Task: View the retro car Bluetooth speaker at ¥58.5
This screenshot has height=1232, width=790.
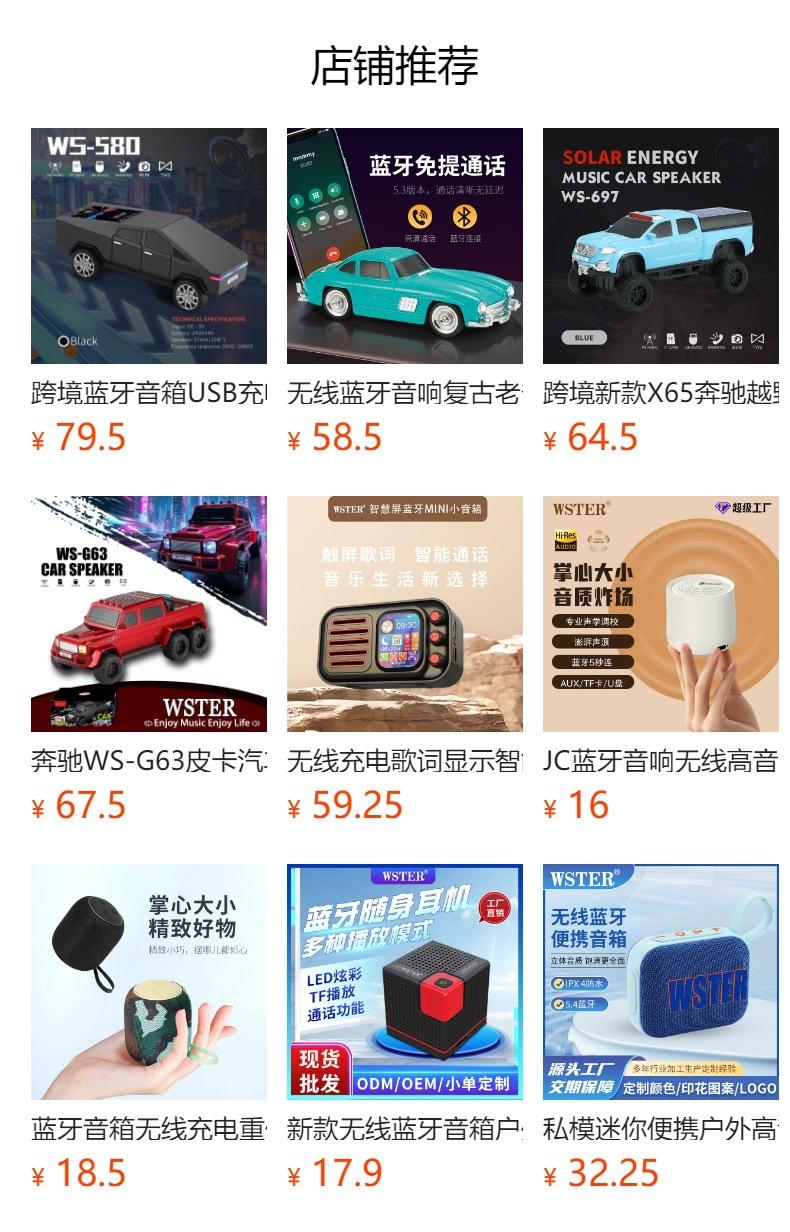Action: tap(405, 246)
